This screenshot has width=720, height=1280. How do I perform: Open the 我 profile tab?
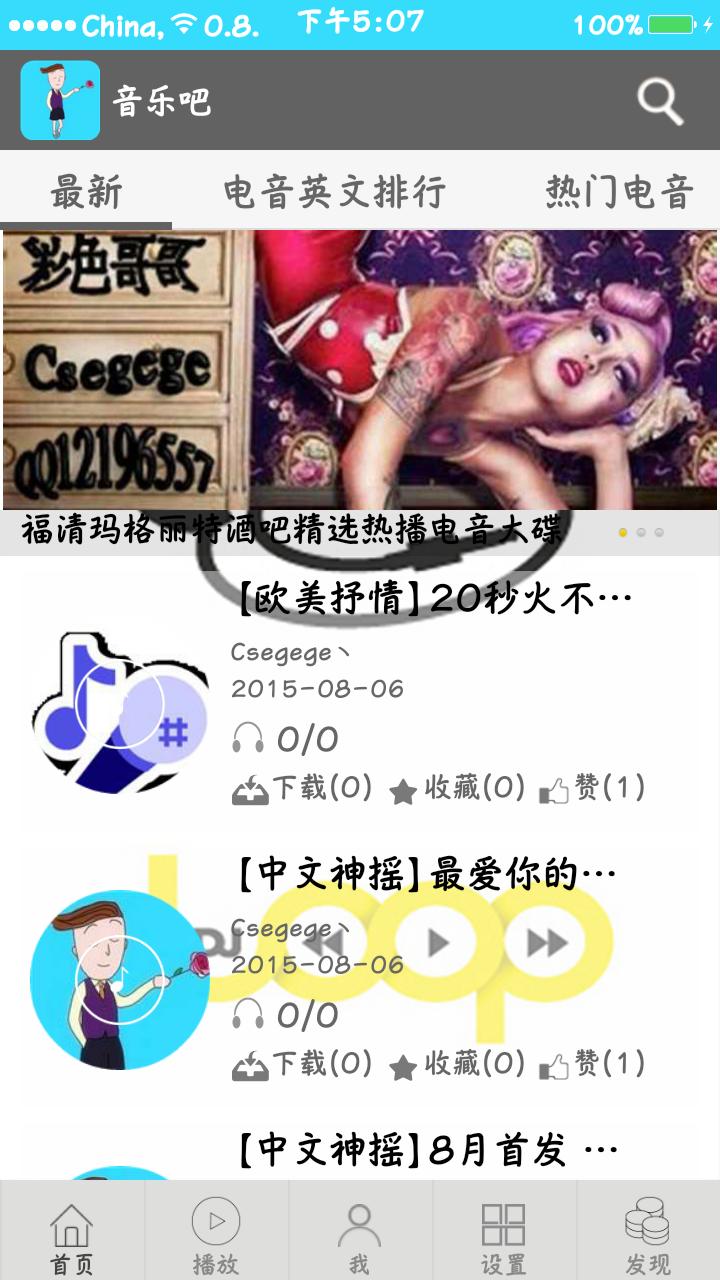(360, 1235)
